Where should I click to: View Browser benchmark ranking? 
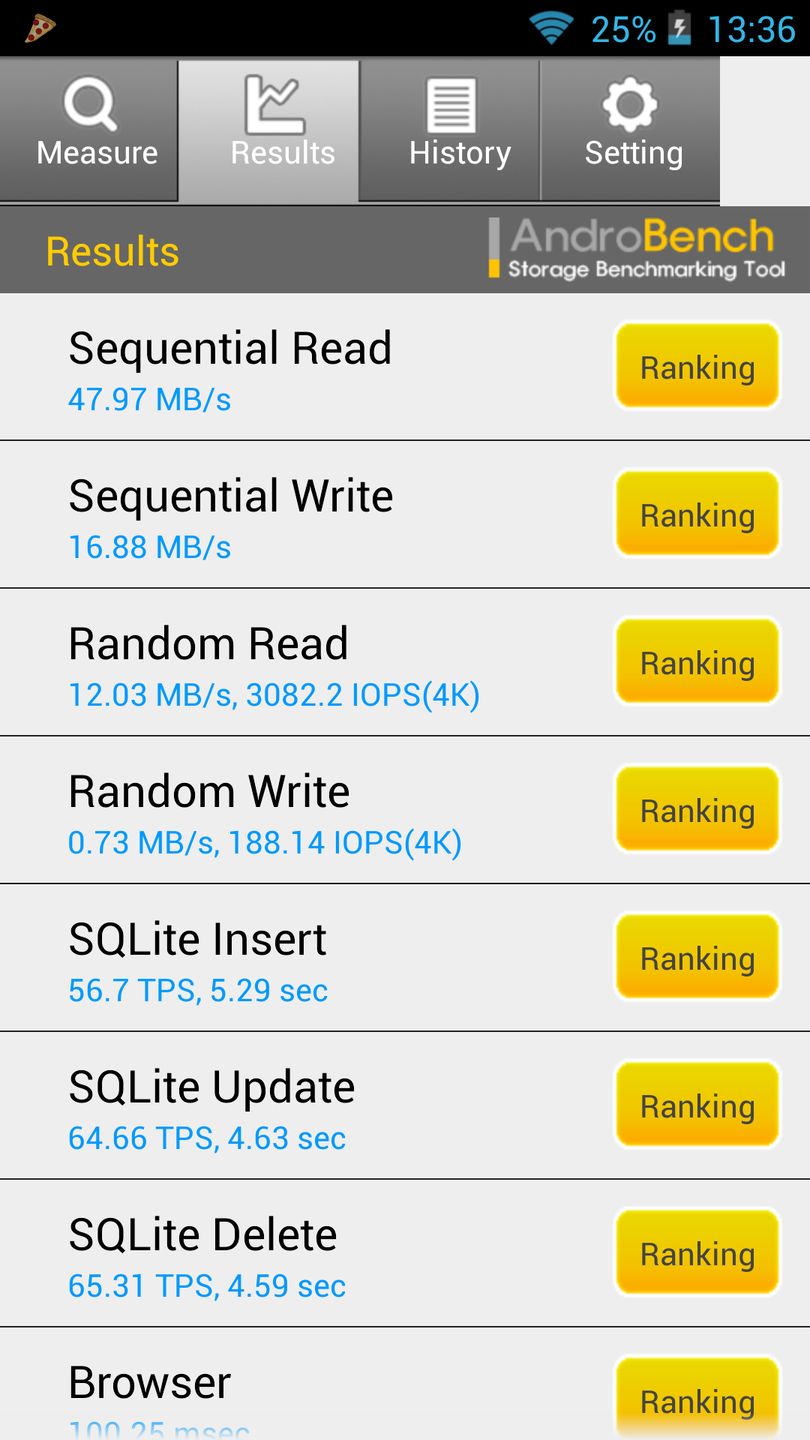(x=697, y=1399)
